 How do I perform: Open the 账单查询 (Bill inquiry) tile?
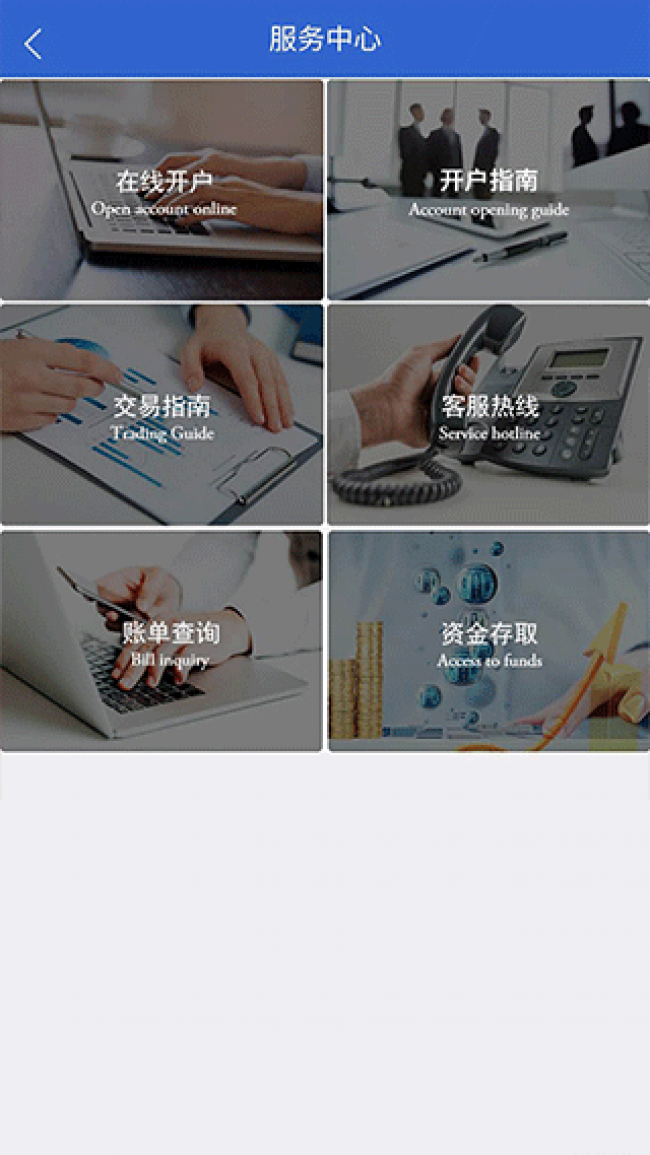click(162, 642)
